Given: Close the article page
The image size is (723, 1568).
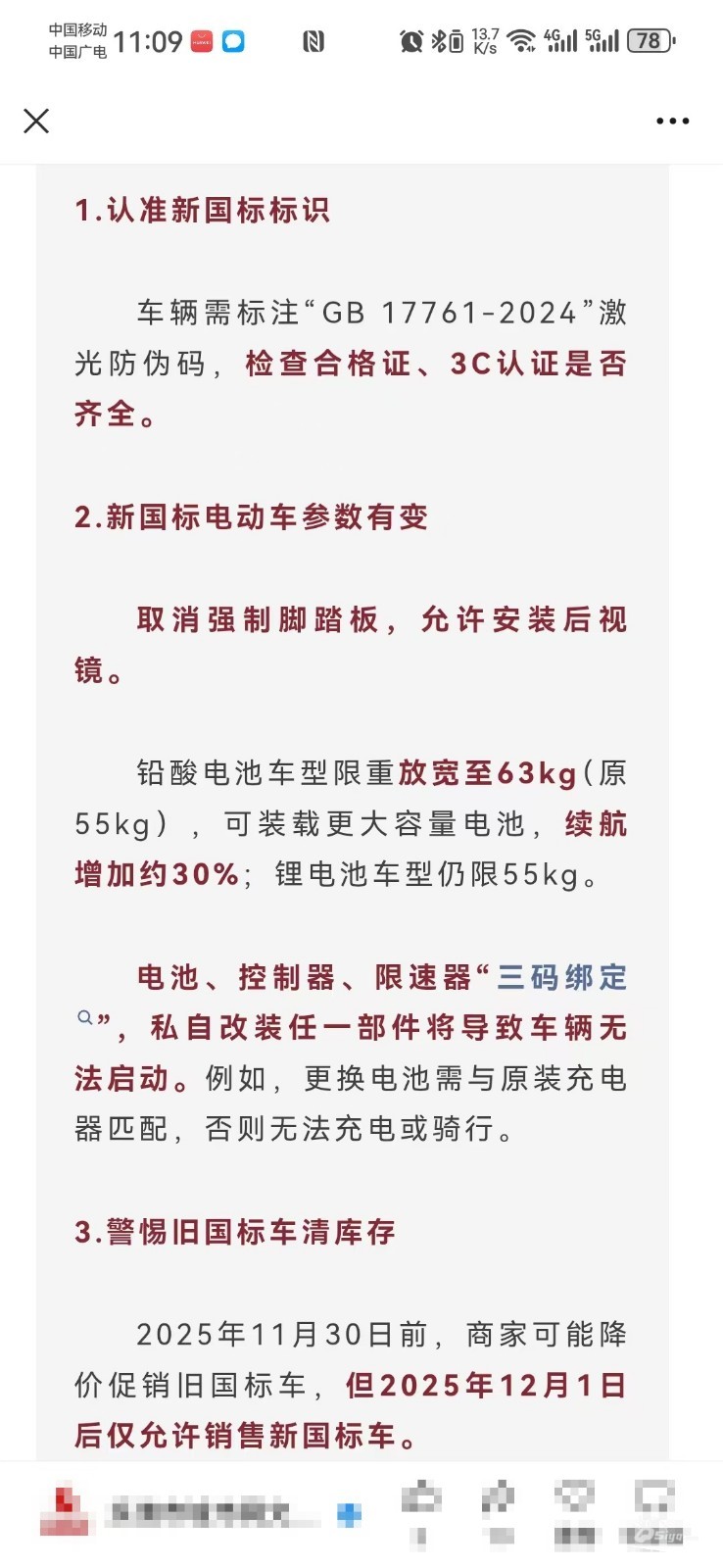Looking at the screenshot, I should tap(36, 121).
